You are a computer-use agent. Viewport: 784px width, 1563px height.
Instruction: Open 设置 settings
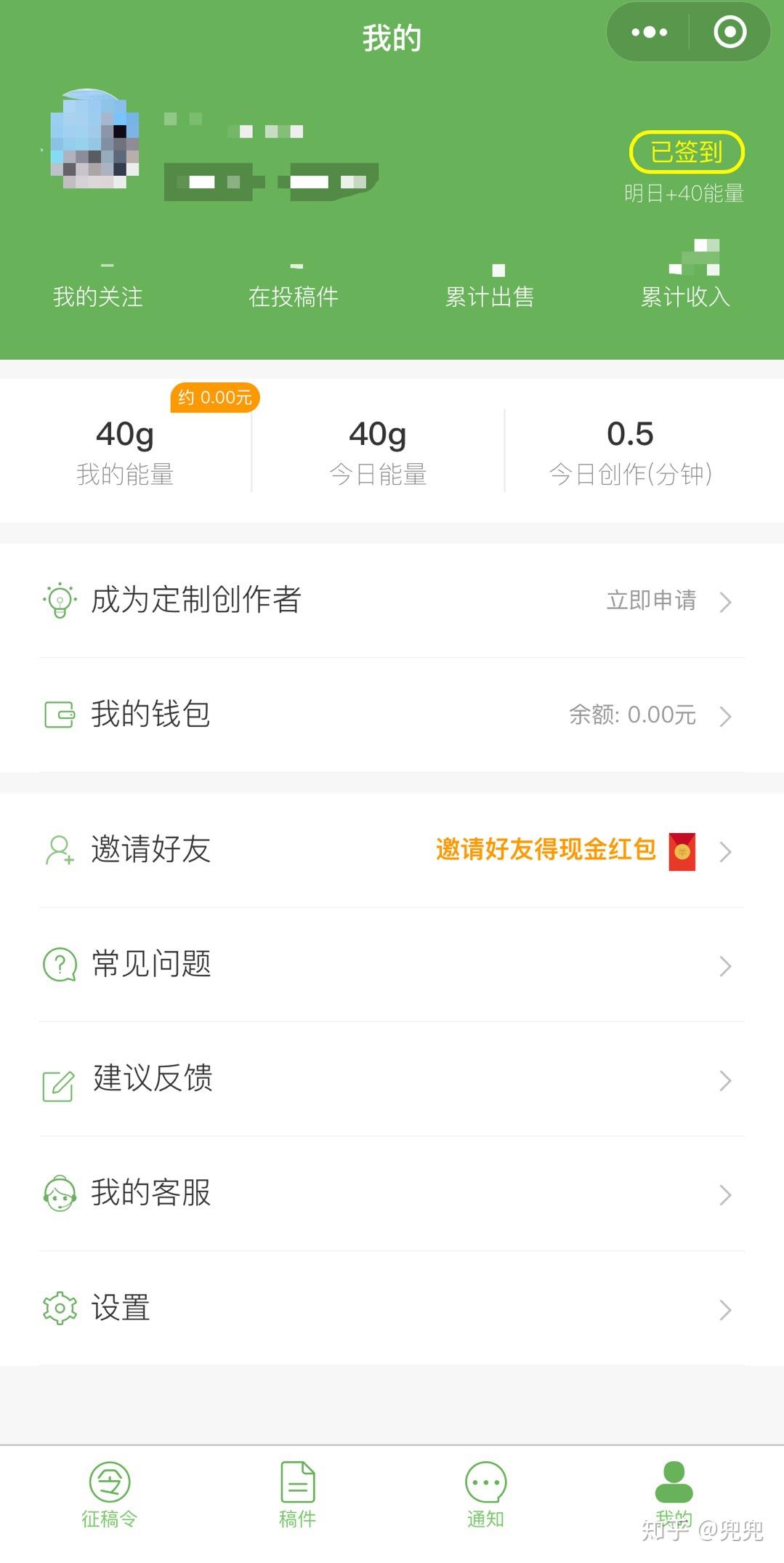coord(392,1308)
